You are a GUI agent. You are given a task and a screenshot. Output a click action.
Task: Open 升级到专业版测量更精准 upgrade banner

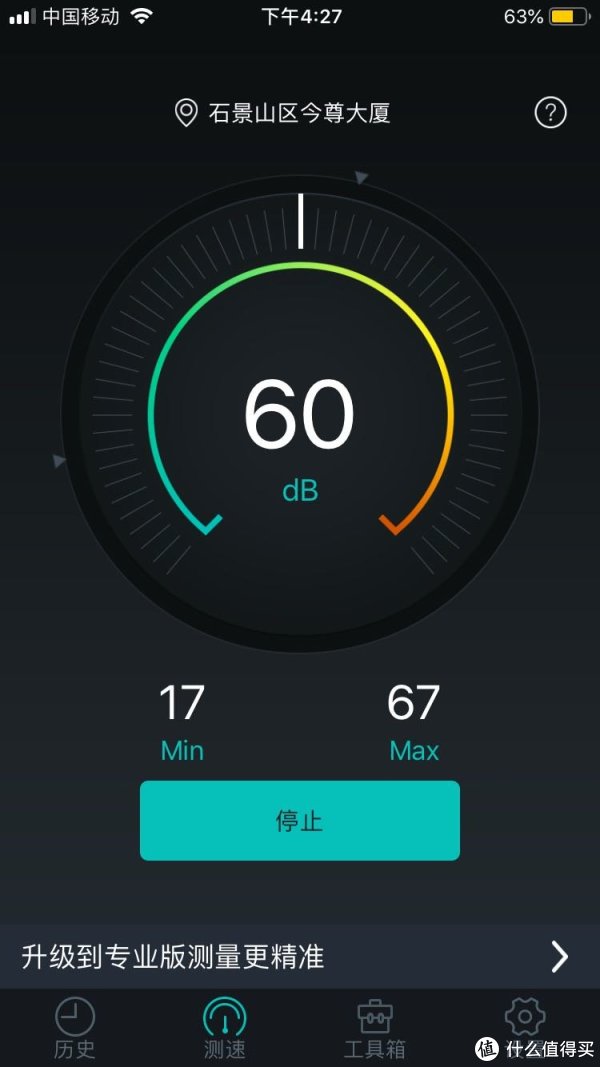tap(300, 957)
